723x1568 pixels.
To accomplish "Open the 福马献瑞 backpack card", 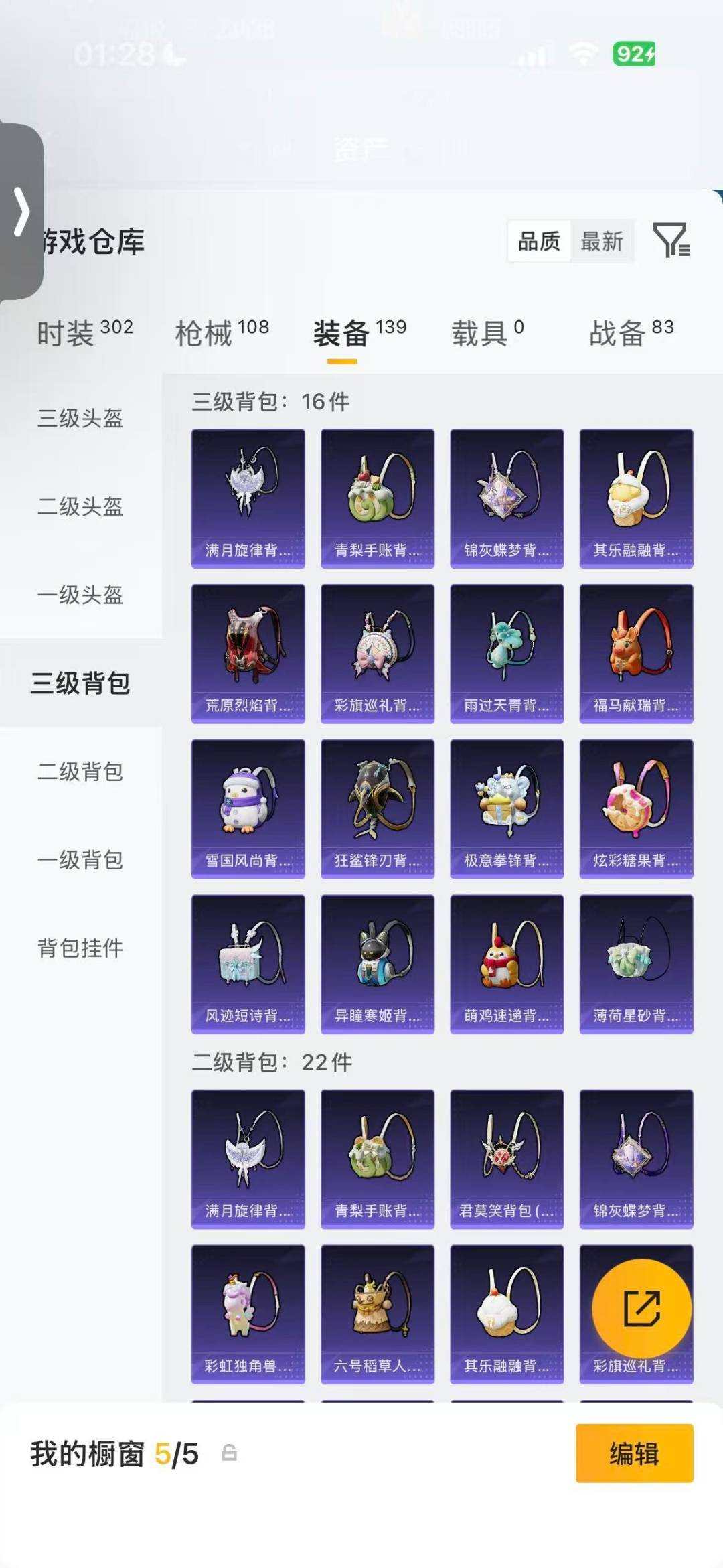I will [x=637, y=654].
